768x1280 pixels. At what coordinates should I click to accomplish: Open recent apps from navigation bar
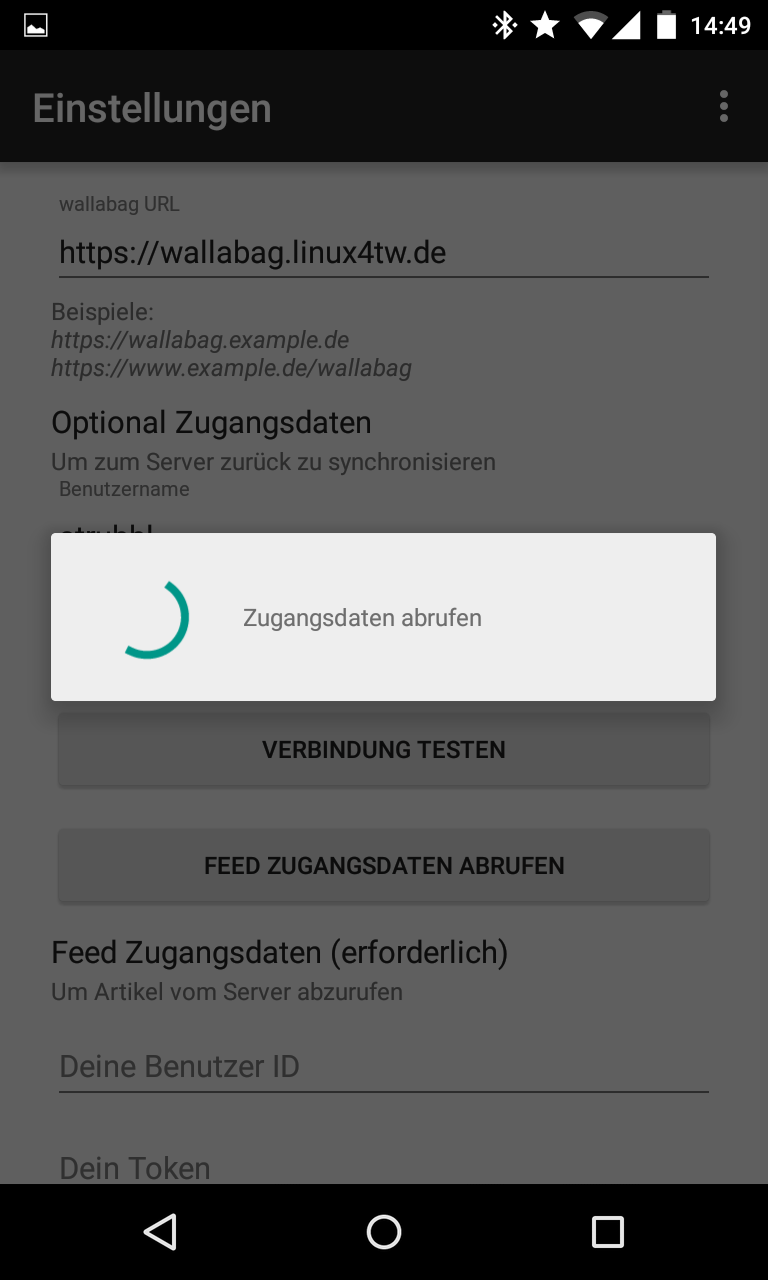tap(607, 1232)
